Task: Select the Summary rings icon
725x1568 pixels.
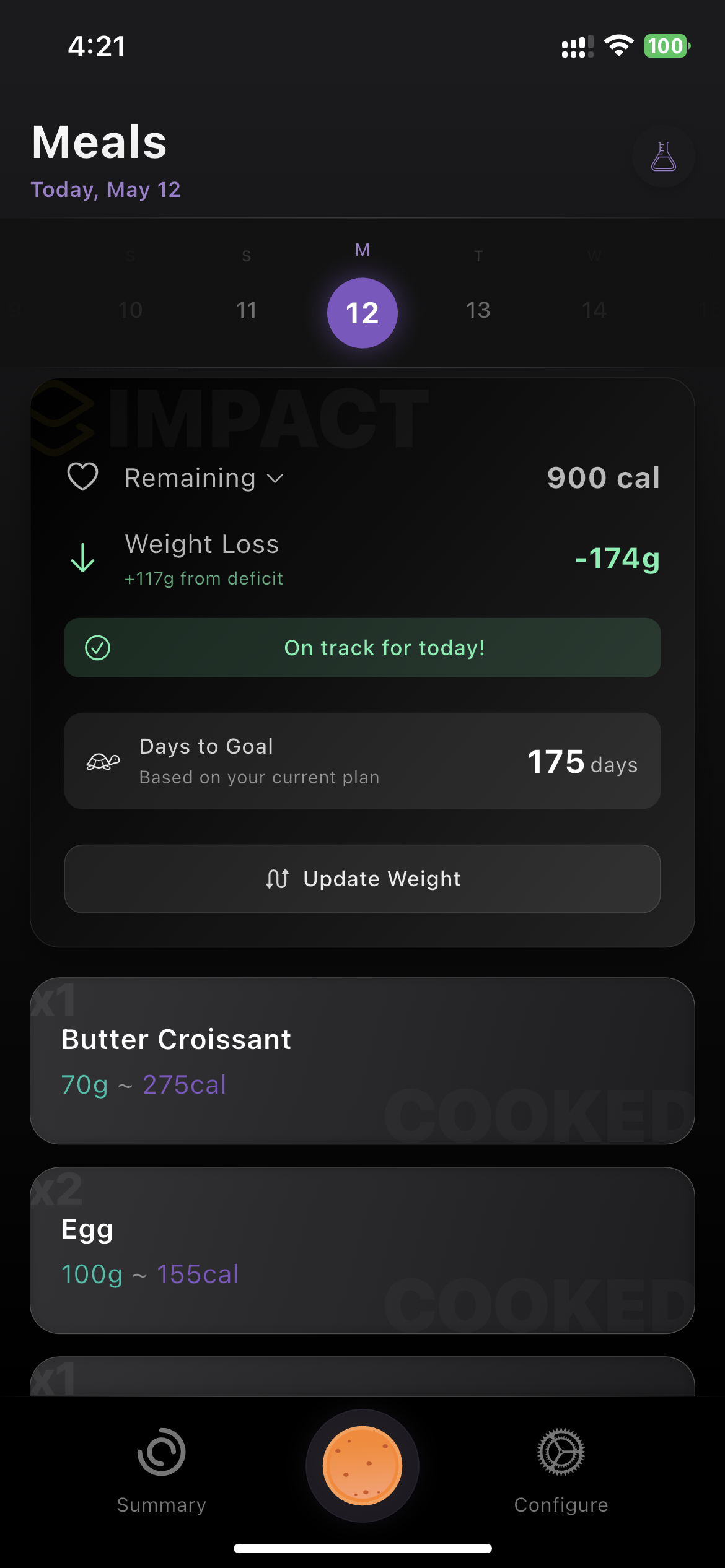Action: tap(161, 1452)
